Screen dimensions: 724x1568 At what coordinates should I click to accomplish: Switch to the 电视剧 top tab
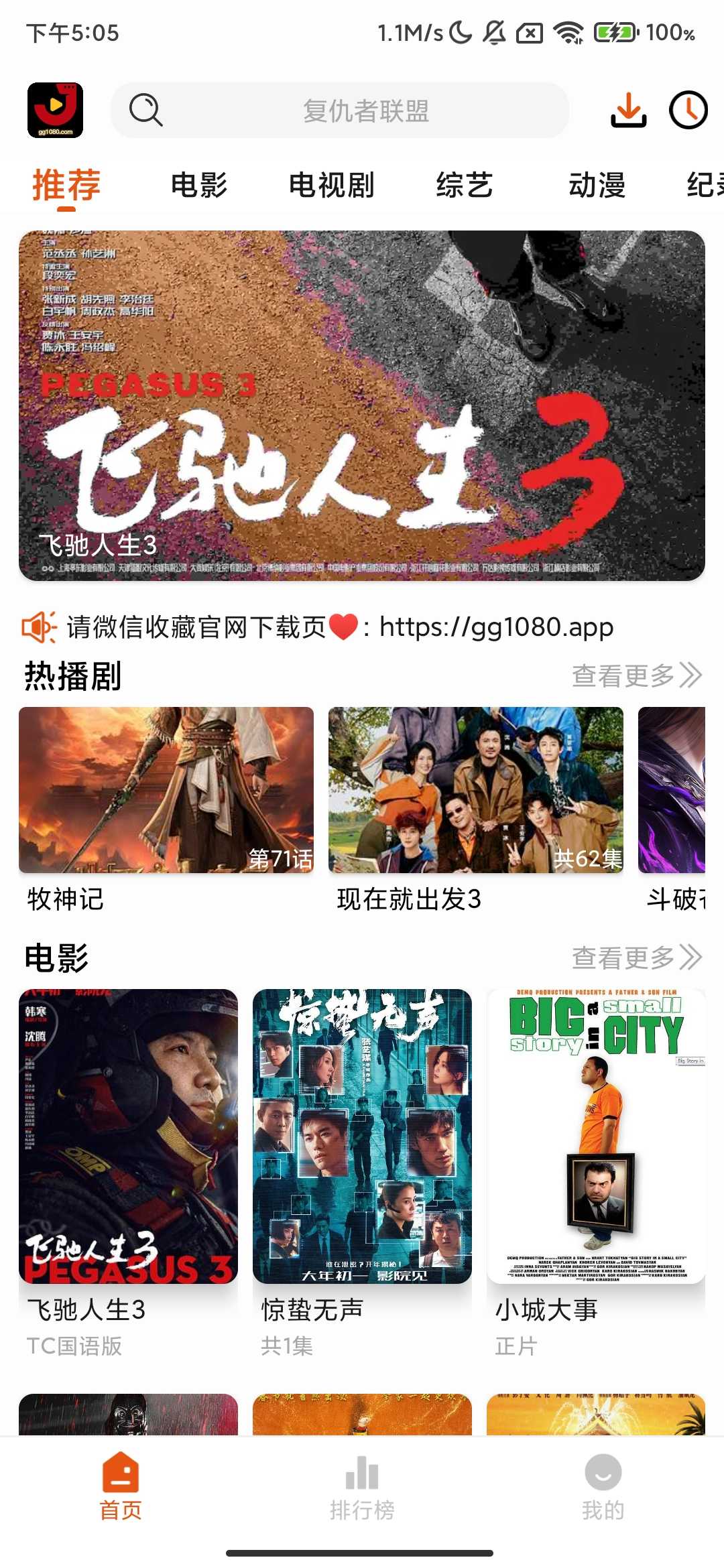[x=331, y=185]
